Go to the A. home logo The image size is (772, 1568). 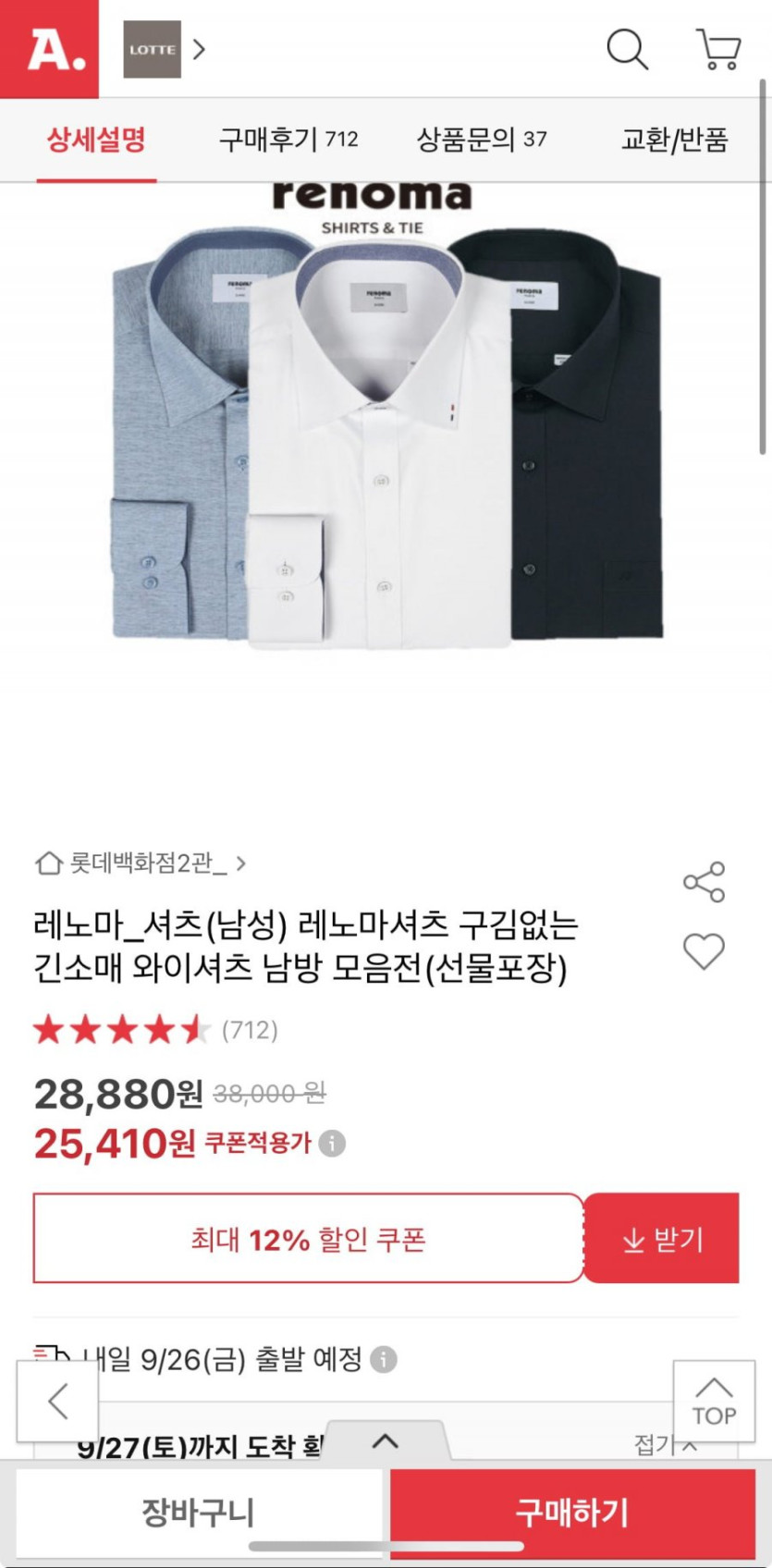click(x=50, y=49)
